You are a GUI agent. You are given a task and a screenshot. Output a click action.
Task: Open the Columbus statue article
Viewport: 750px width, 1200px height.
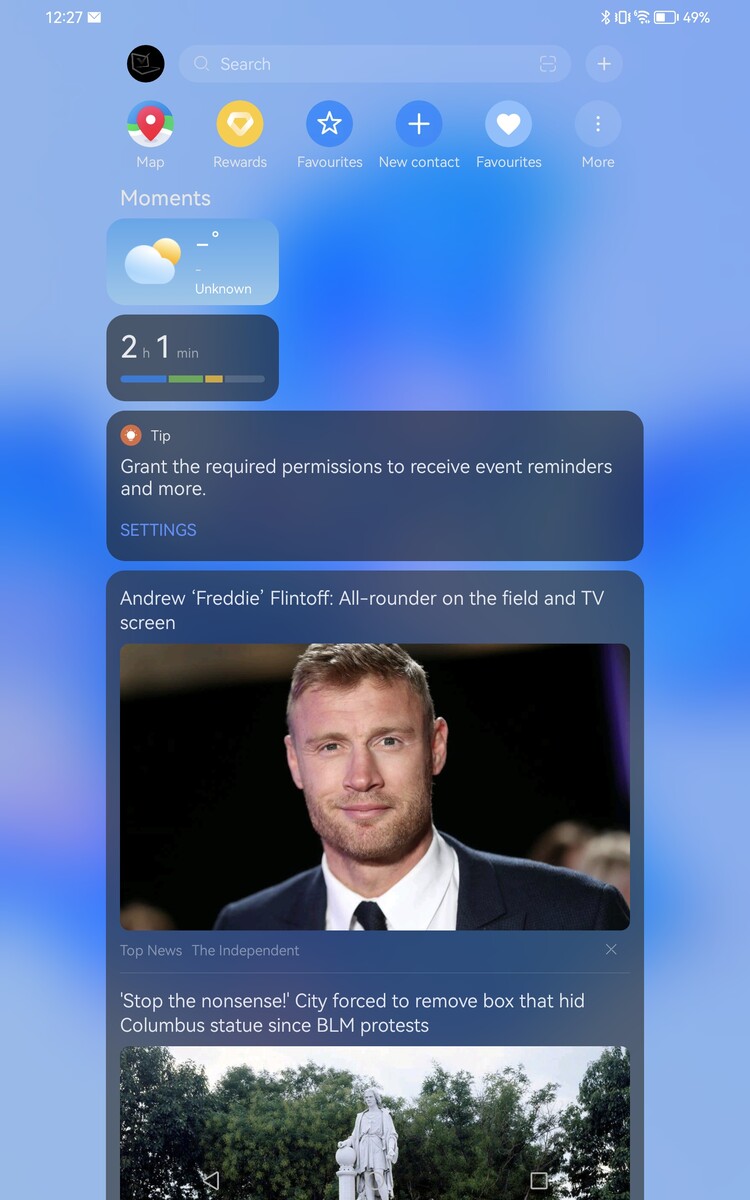[352, 1013]
